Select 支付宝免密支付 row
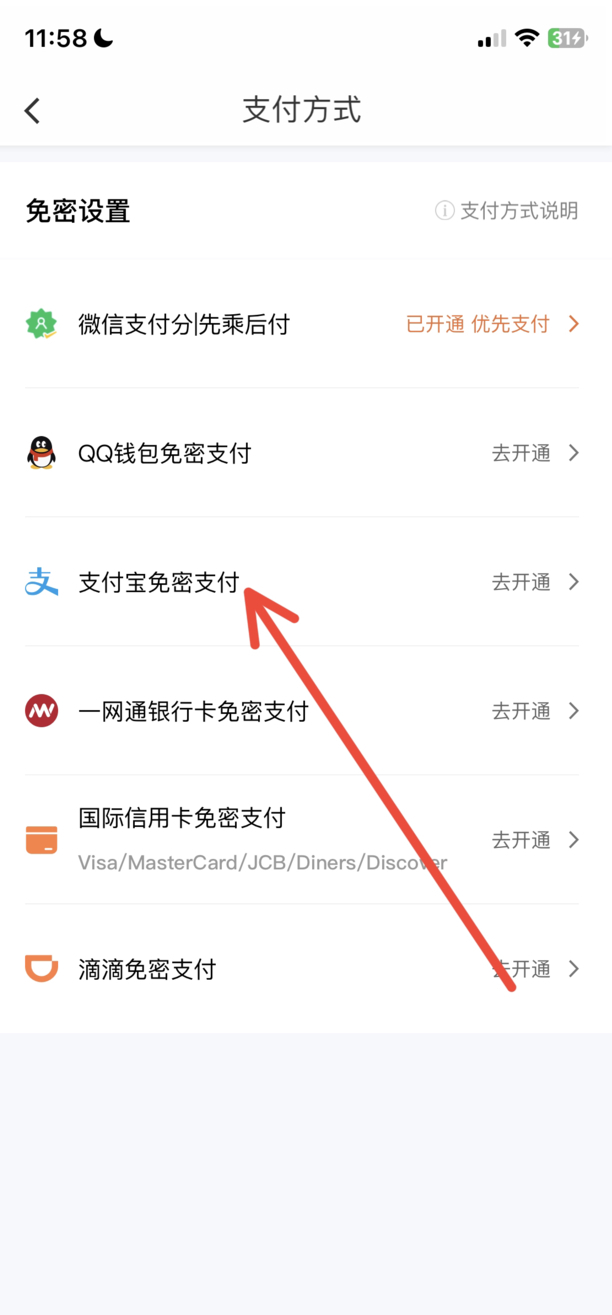This screenshot has width=612, height=1315. pos(300,582)
